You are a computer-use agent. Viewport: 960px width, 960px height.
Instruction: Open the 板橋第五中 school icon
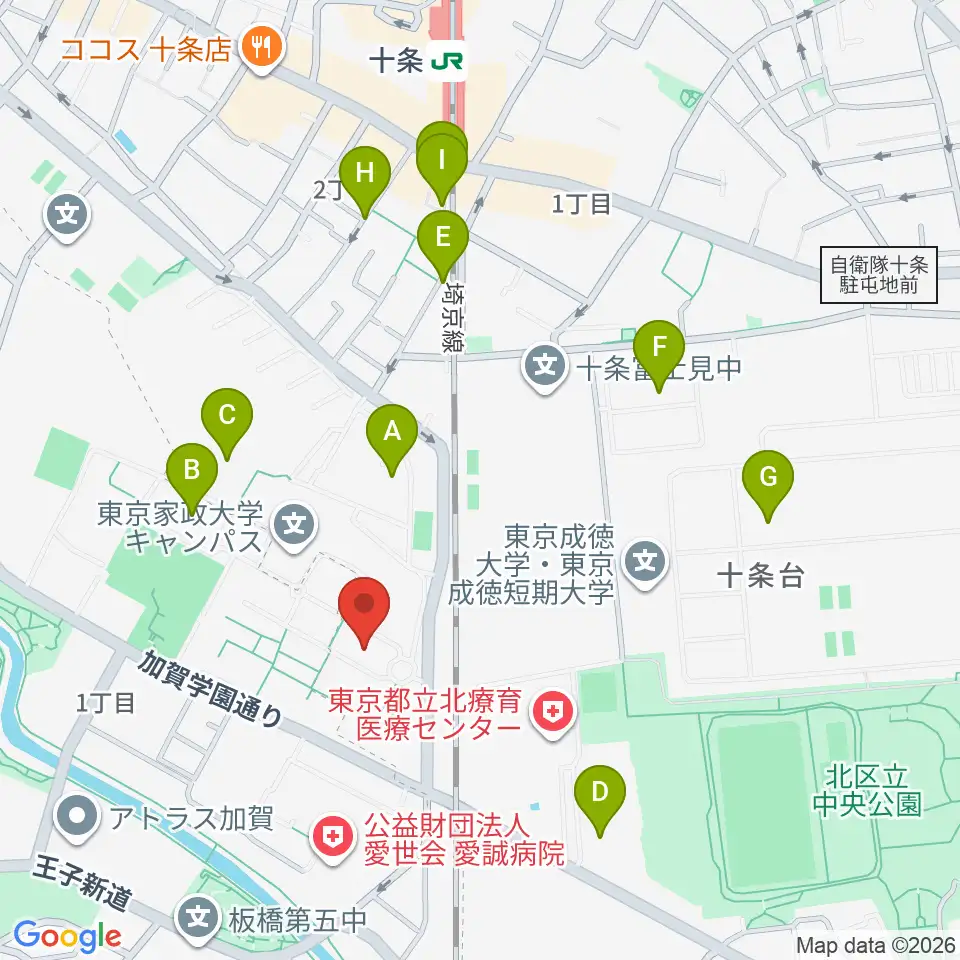pyautogui.click(x=198, y=918)
